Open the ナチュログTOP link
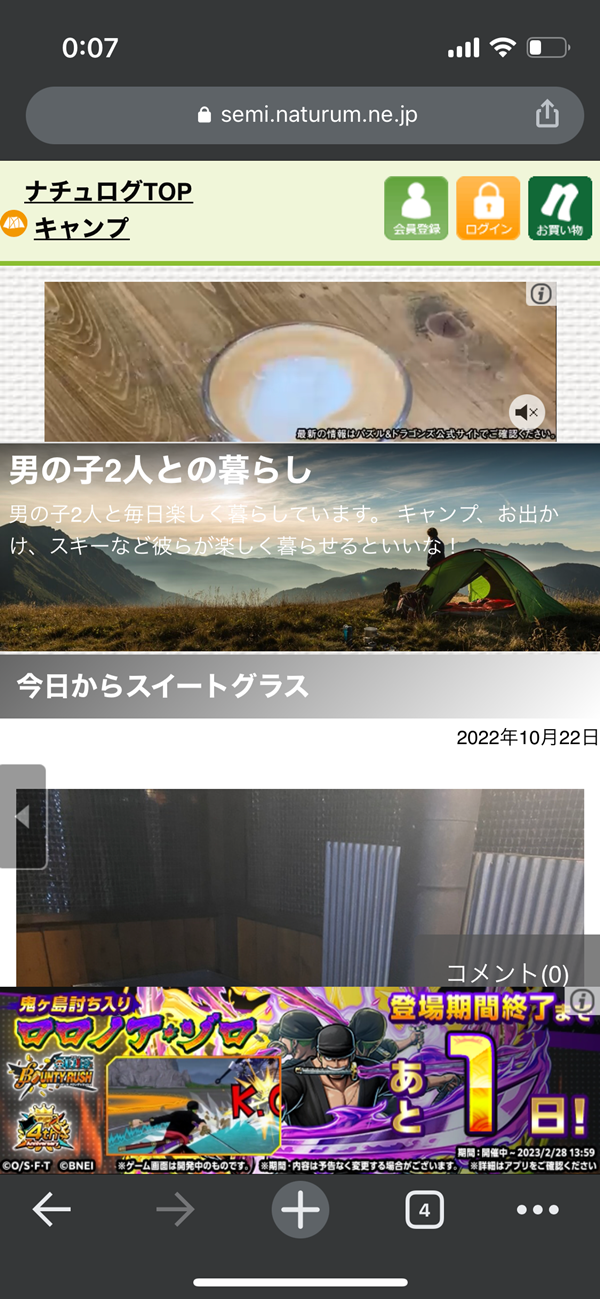The image size is (600, 1299). (x=108, y=191)
